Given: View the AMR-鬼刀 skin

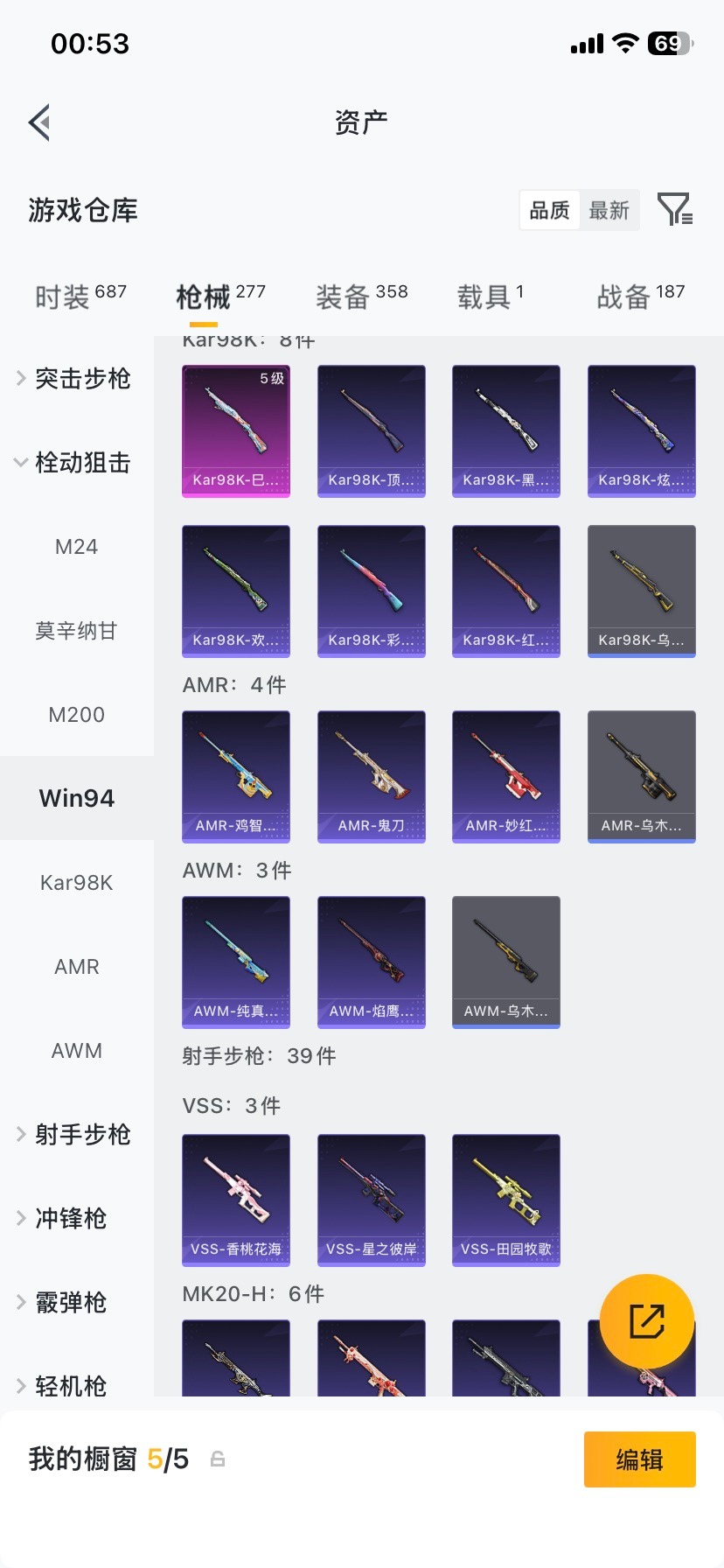Looking at the screenshot, I should 371,776.
